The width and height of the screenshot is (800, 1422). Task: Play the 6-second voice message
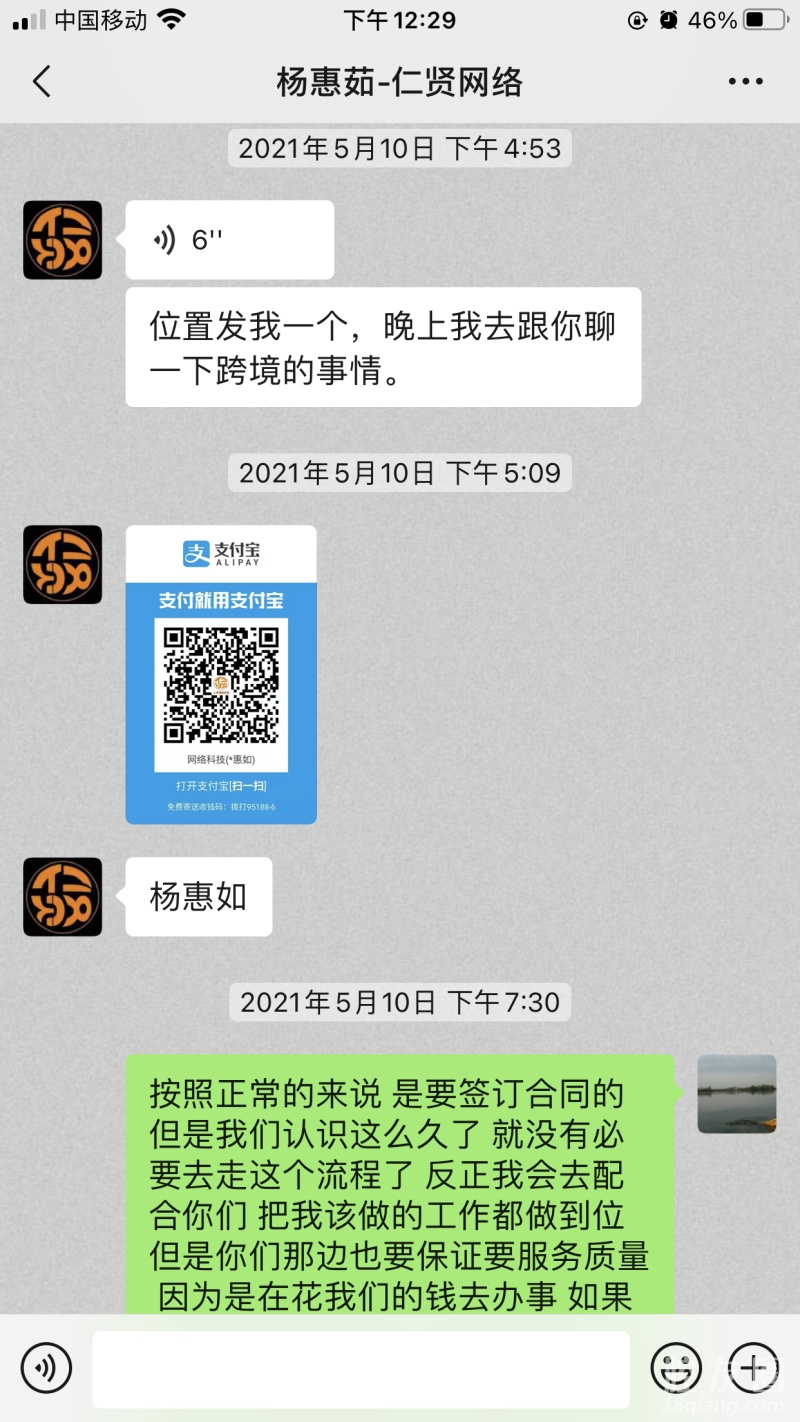[229, 240]
